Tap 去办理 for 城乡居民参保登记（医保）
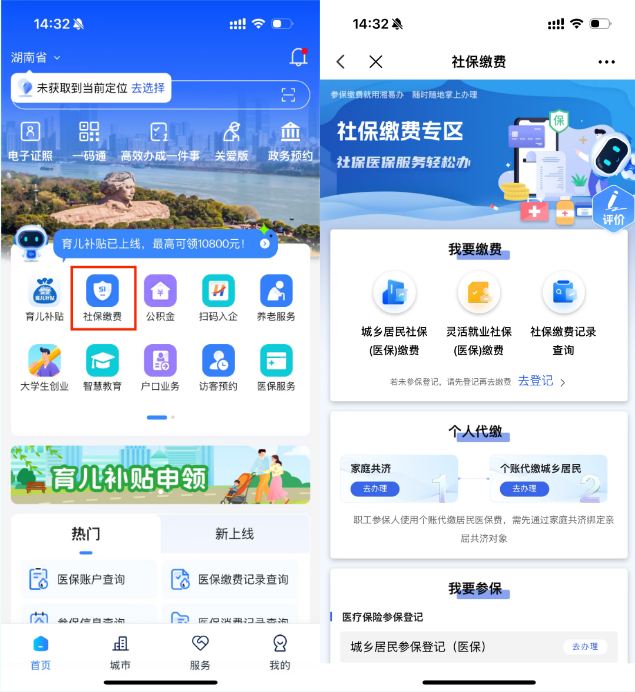Image resolution: width=635 pixels, height=692 pixels. [x=585, y=647]
